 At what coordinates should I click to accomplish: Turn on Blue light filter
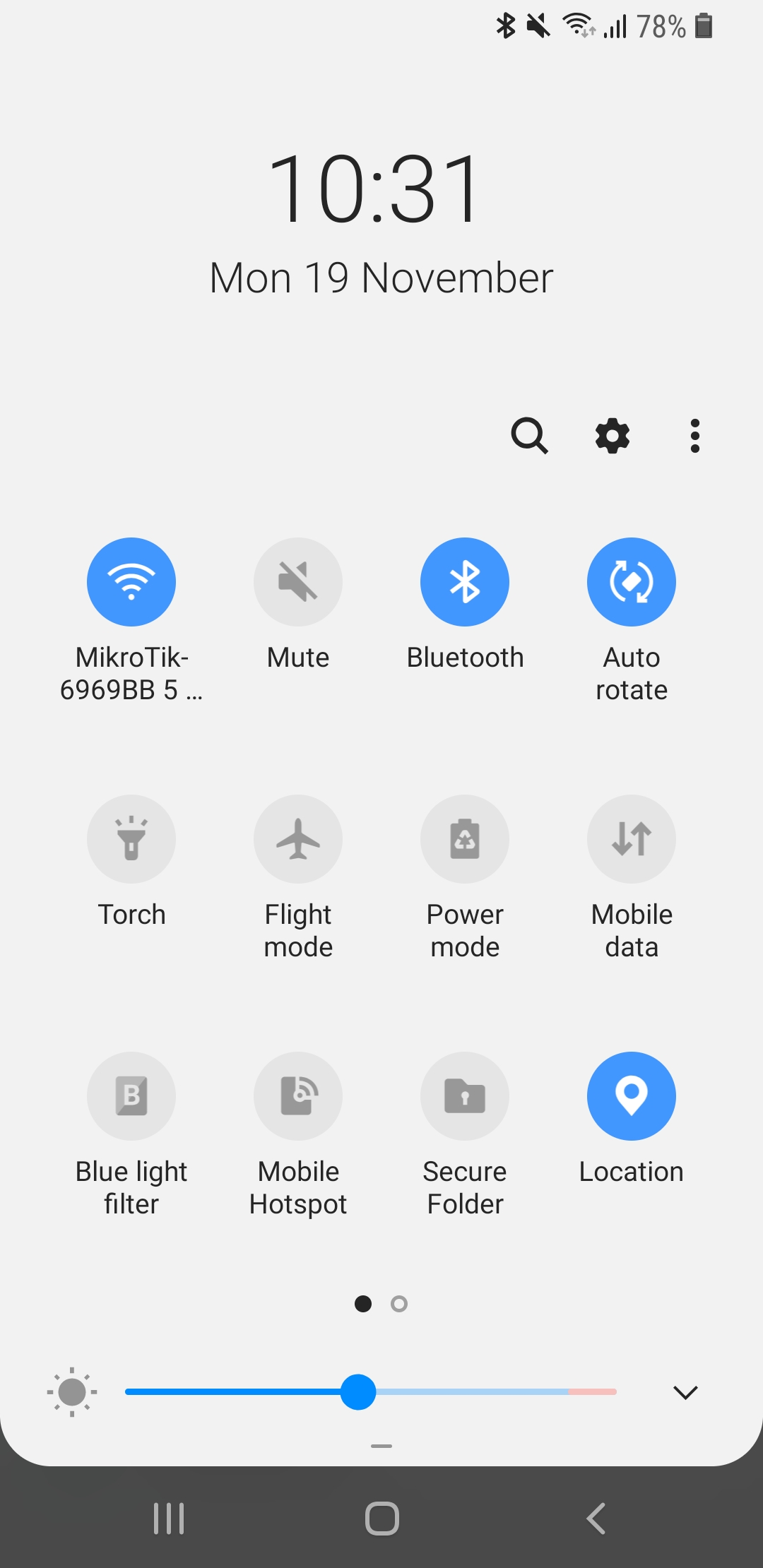[131, 1096]
